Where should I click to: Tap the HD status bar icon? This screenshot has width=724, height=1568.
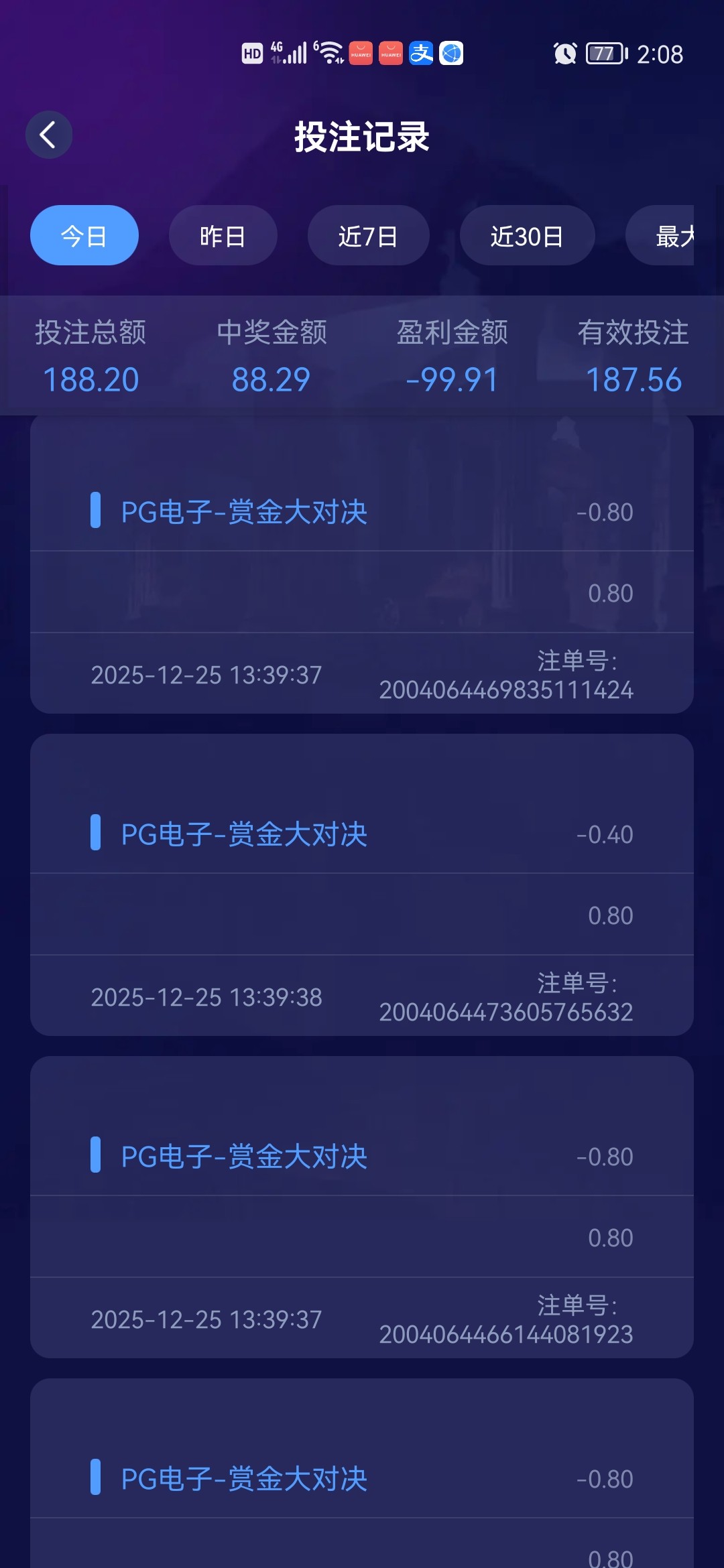coord(252,52)
